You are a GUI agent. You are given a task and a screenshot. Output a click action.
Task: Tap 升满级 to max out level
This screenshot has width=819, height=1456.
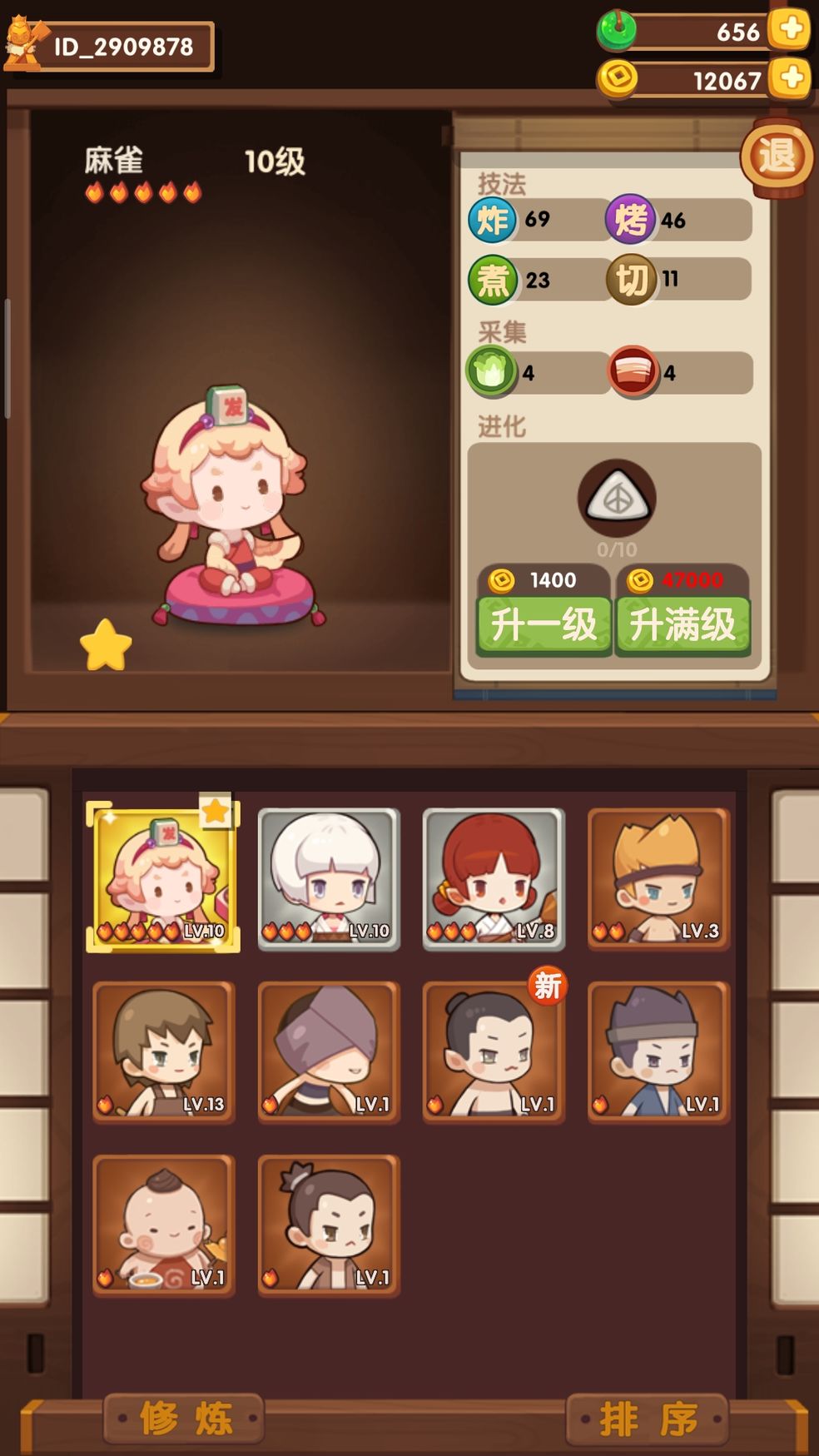point(682,625)
